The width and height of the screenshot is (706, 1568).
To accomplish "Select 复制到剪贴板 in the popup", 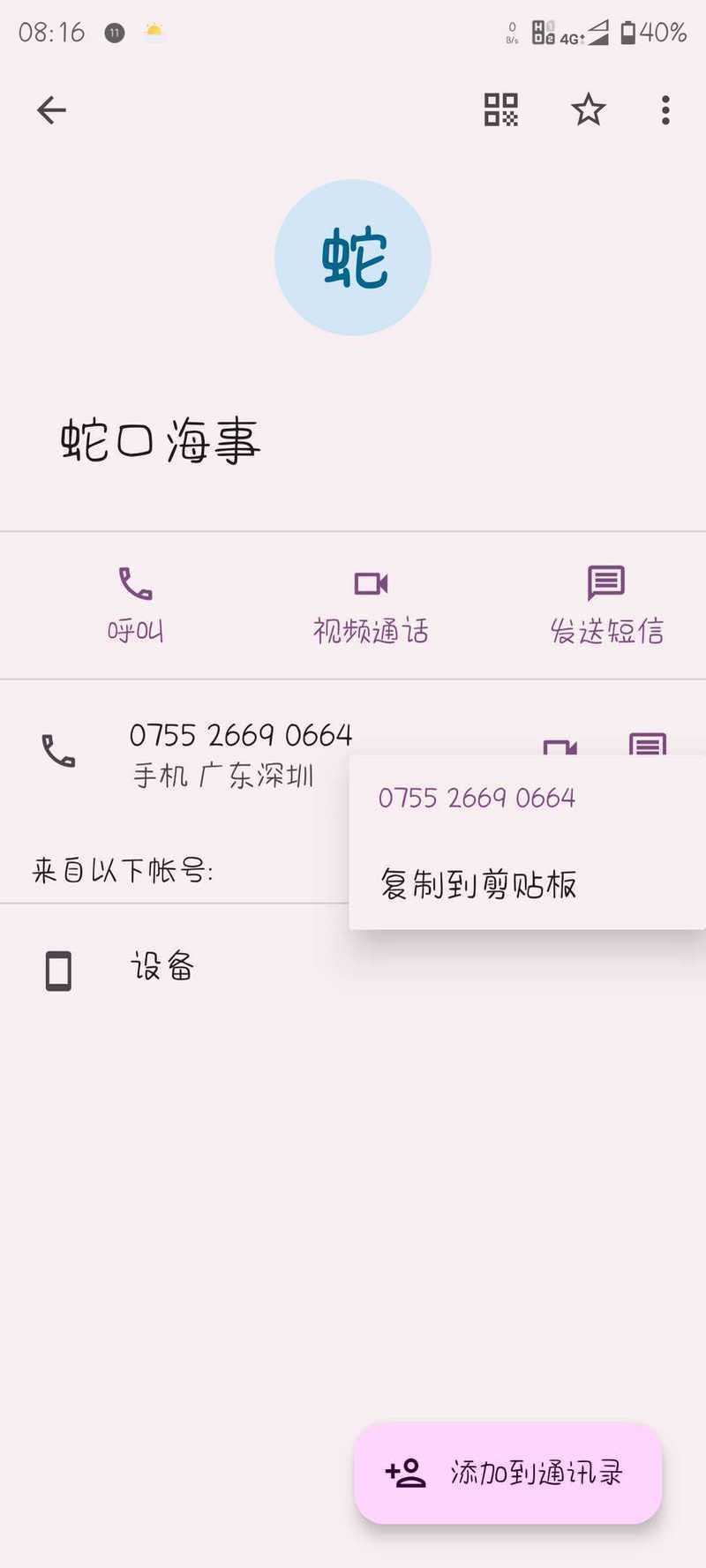I will click(x=478, y=884).
